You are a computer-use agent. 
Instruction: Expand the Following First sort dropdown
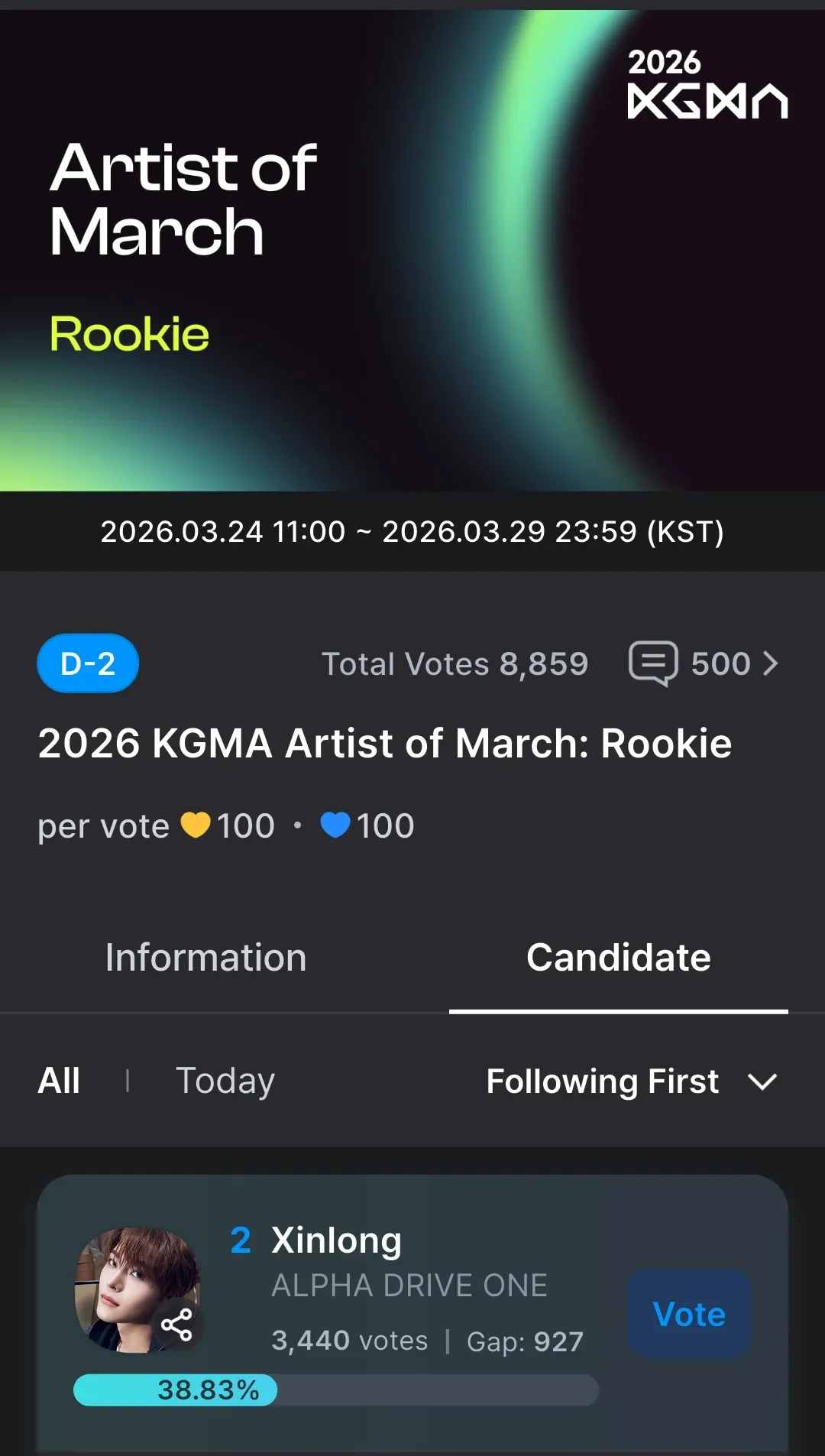pyautogui.click(x=631, y=1081)
